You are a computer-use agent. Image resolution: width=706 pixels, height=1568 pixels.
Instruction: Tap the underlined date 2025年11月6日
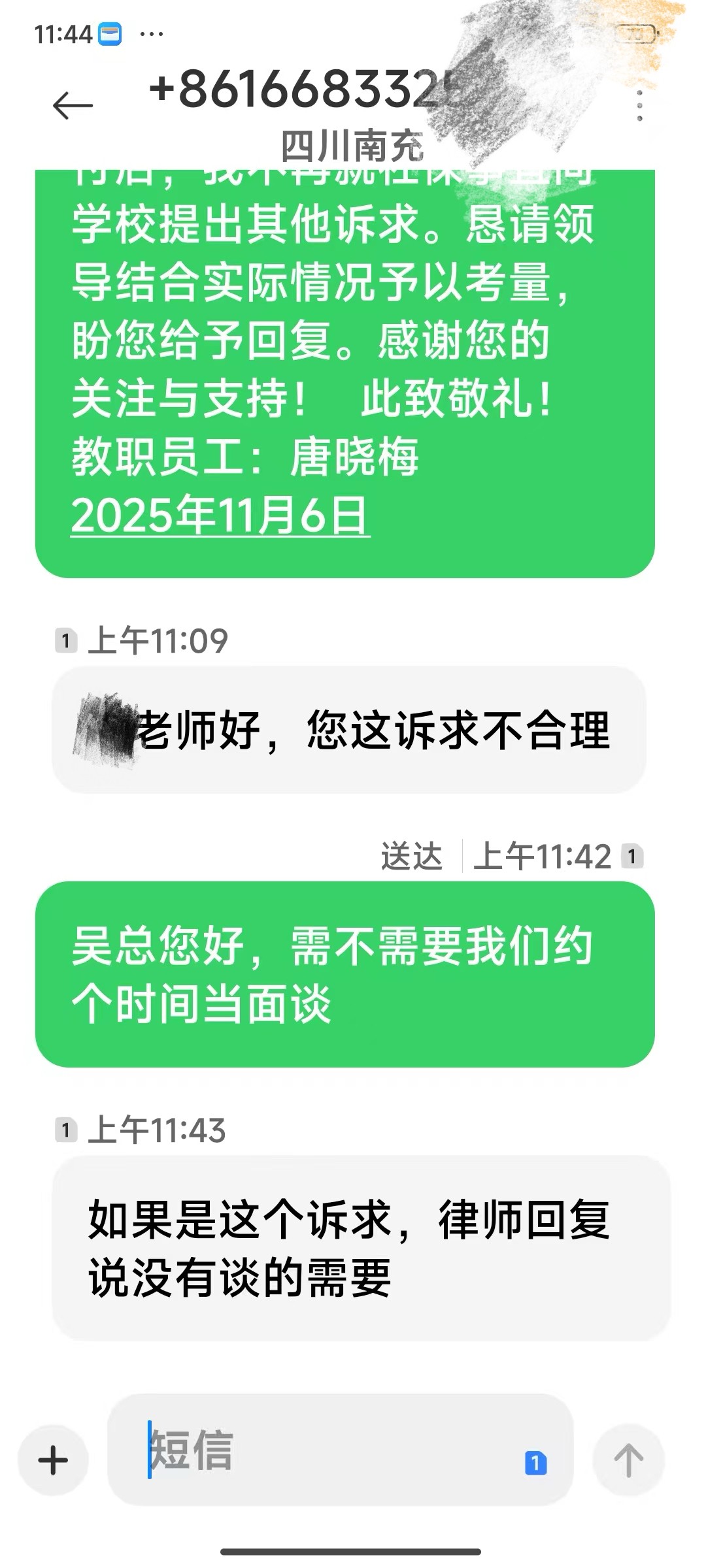point(220,516)
